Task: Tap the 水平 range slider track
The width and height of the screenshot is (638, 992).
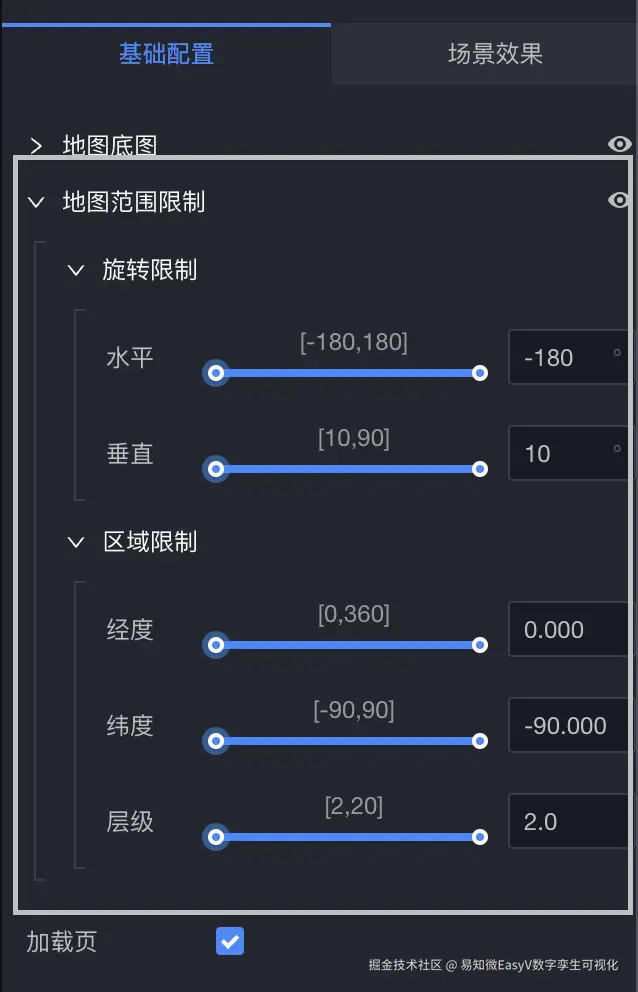Action: [x=347, y=373]
